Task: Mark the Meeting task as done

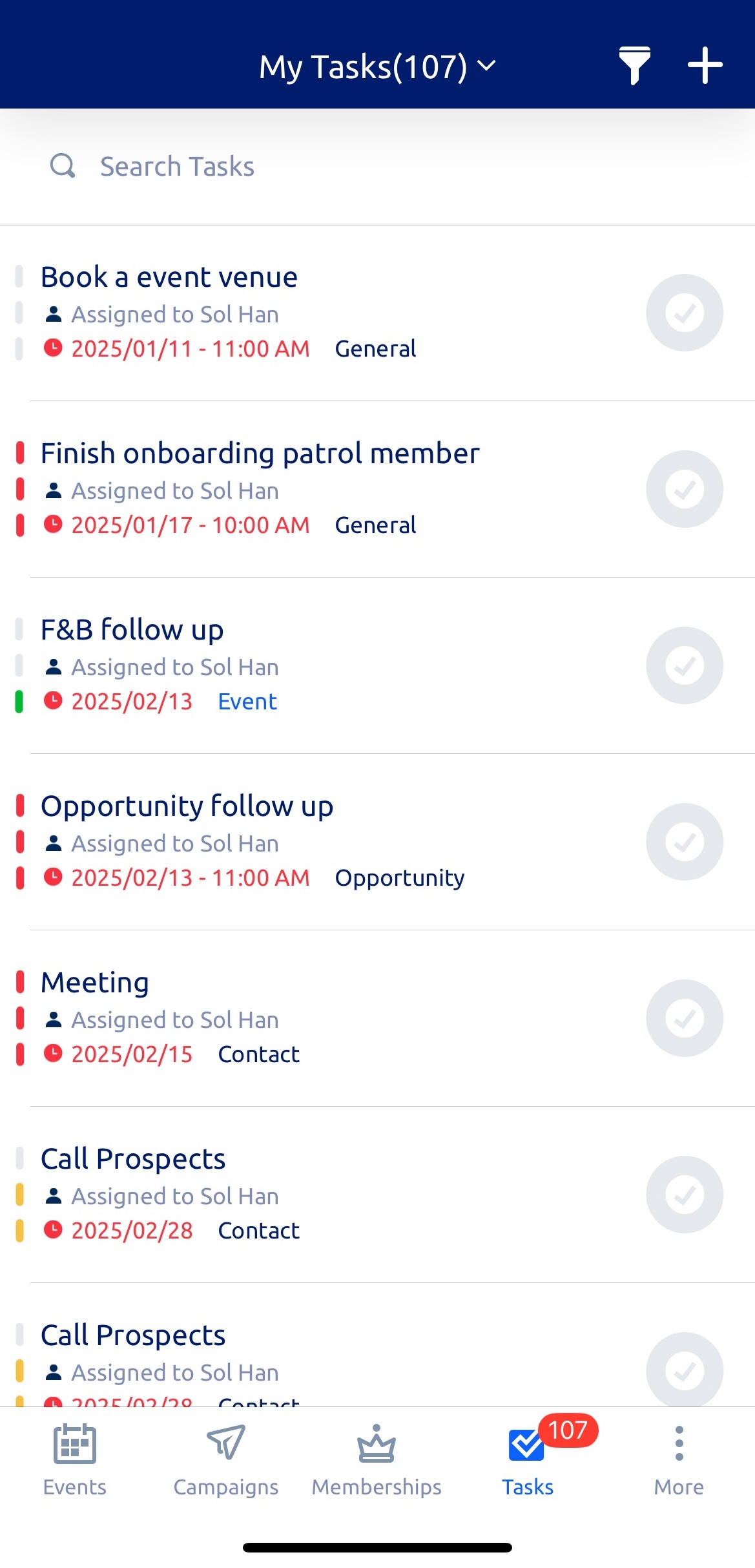Action: click(684, 1018)
